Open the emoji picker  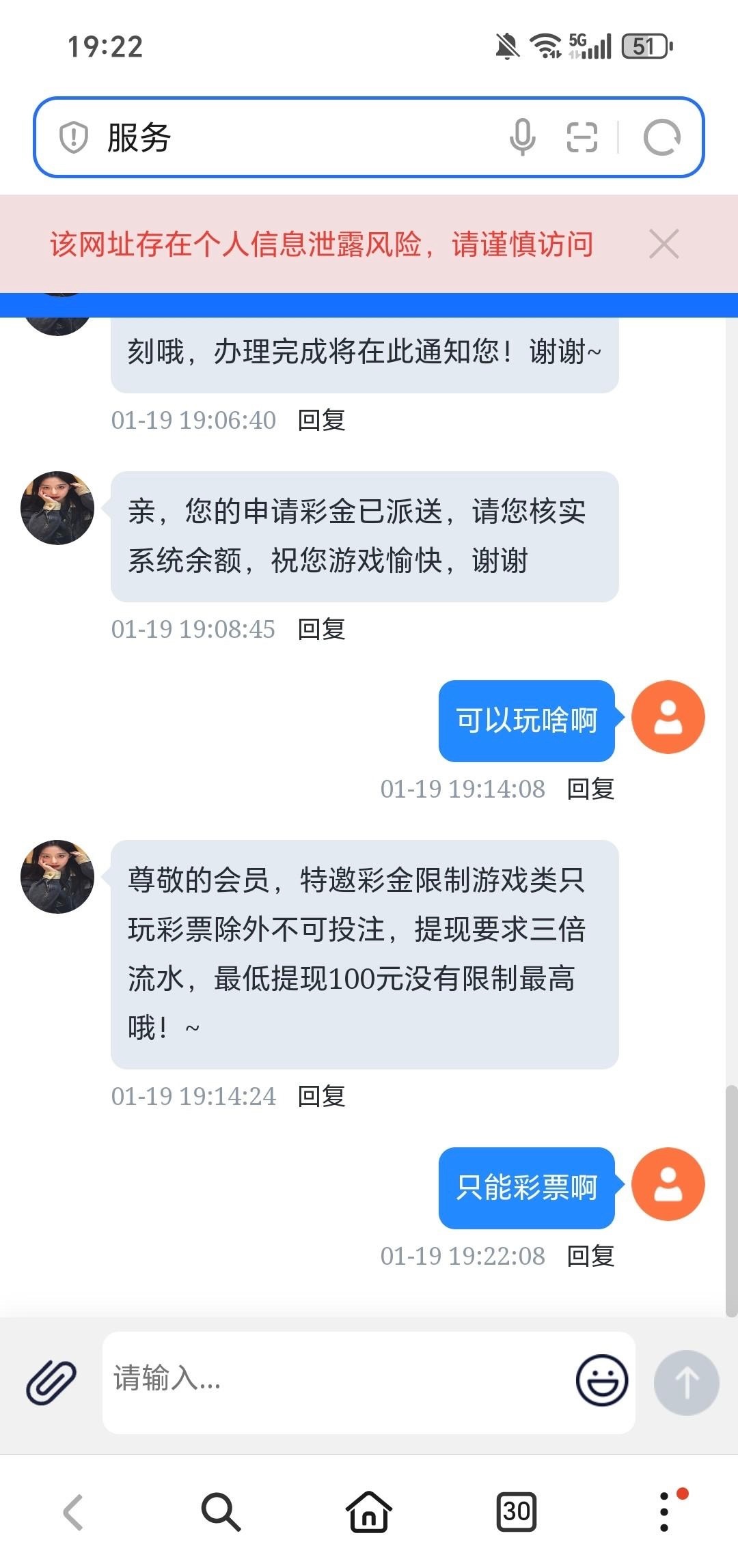[601, 1381]
